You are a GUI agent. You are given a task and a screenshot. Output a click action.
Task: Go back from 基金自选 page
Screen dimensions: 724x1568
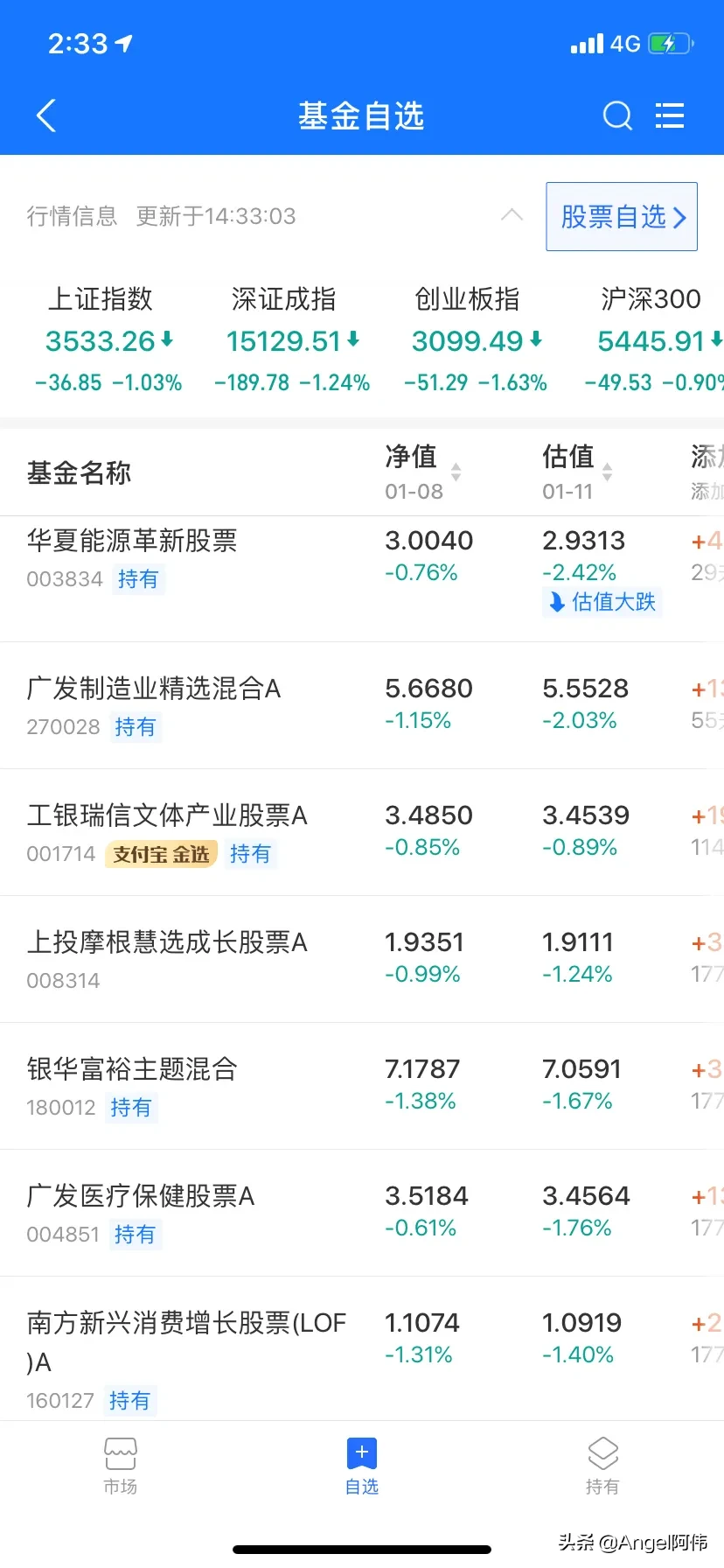coord(46,115)
